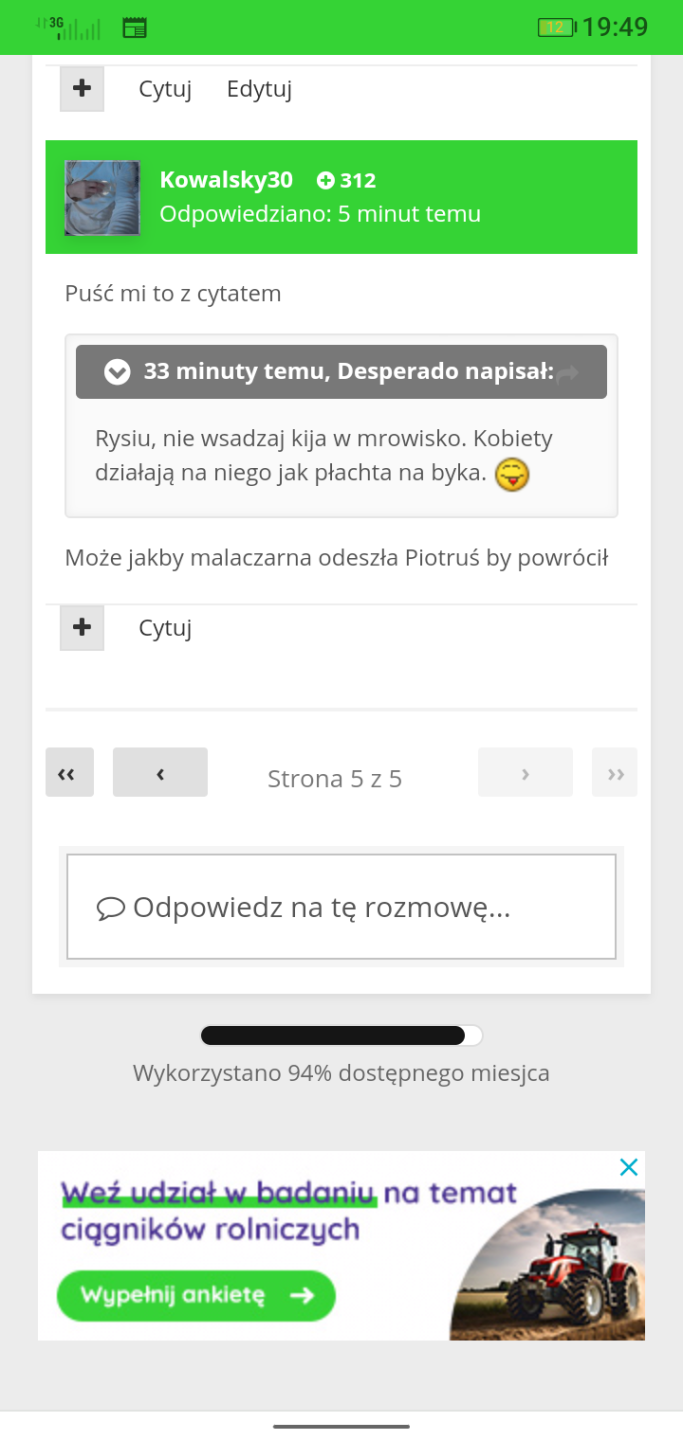Quote Kowalsky30's post with Cytuj
683x1440 pixels.
pyautogui.click(x=165, y=628)
